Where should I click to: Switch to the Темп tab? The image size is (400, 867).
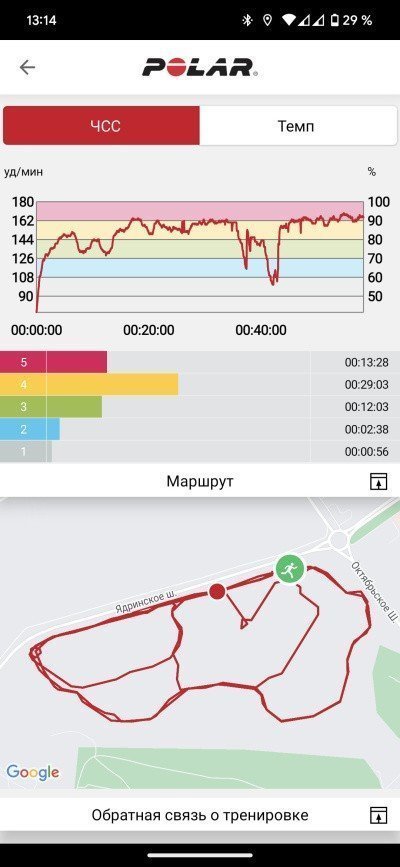pyautogui.click(x=298, y=126)
